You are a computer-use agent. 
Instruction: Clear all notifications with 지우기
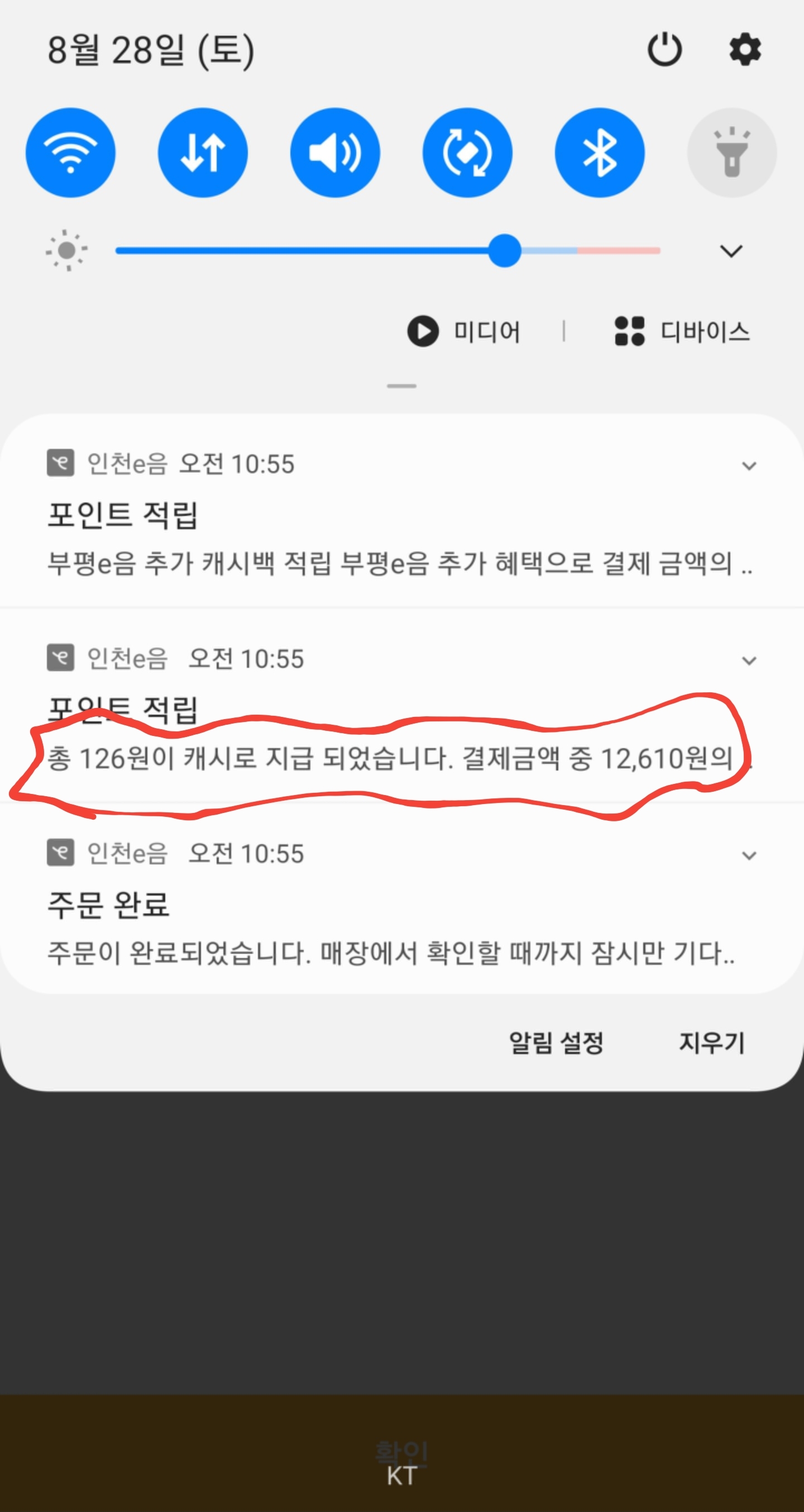(x=711, y=1043)
